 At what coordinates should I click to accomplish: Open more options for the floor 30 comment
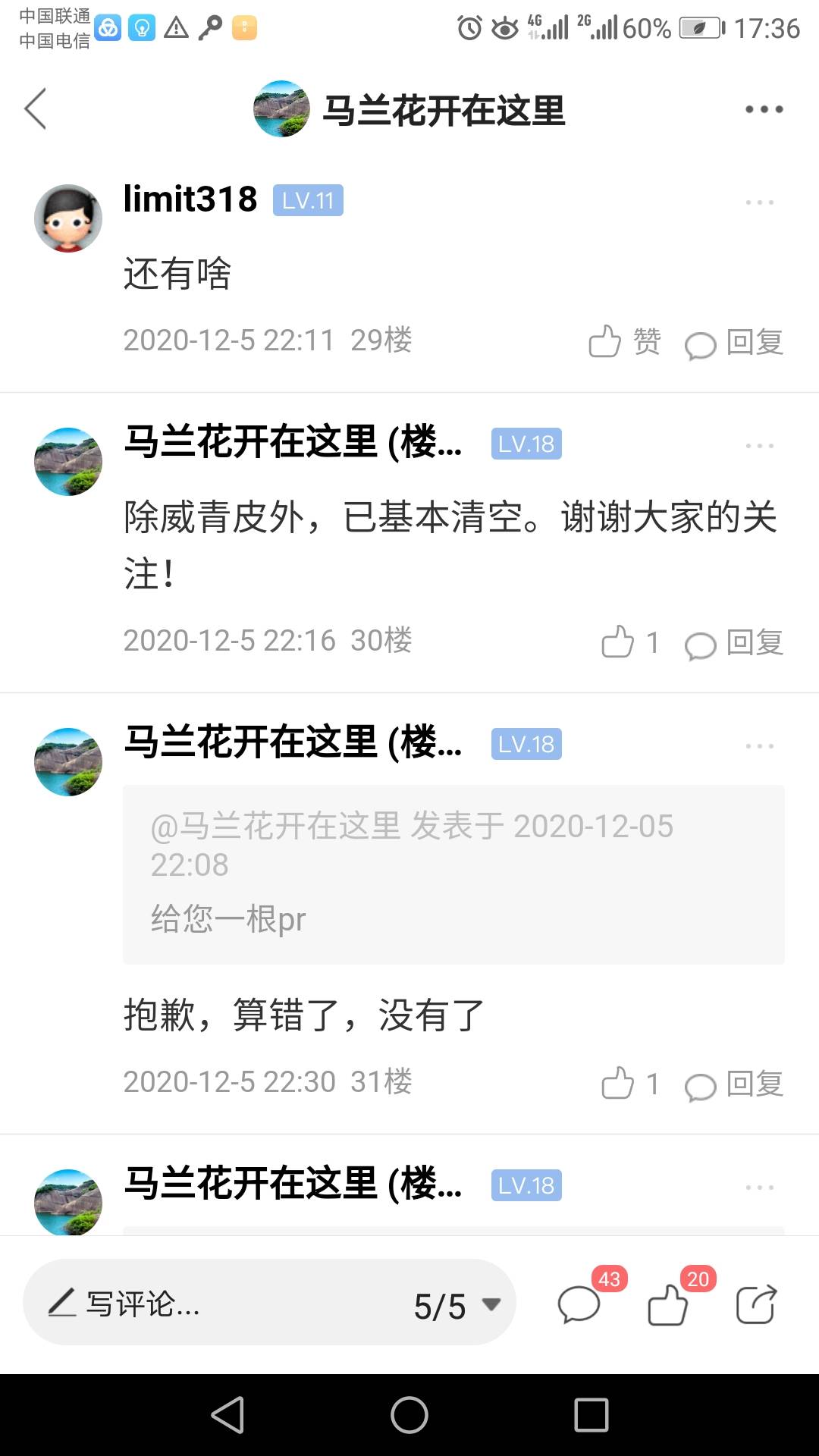click(759, 446)
